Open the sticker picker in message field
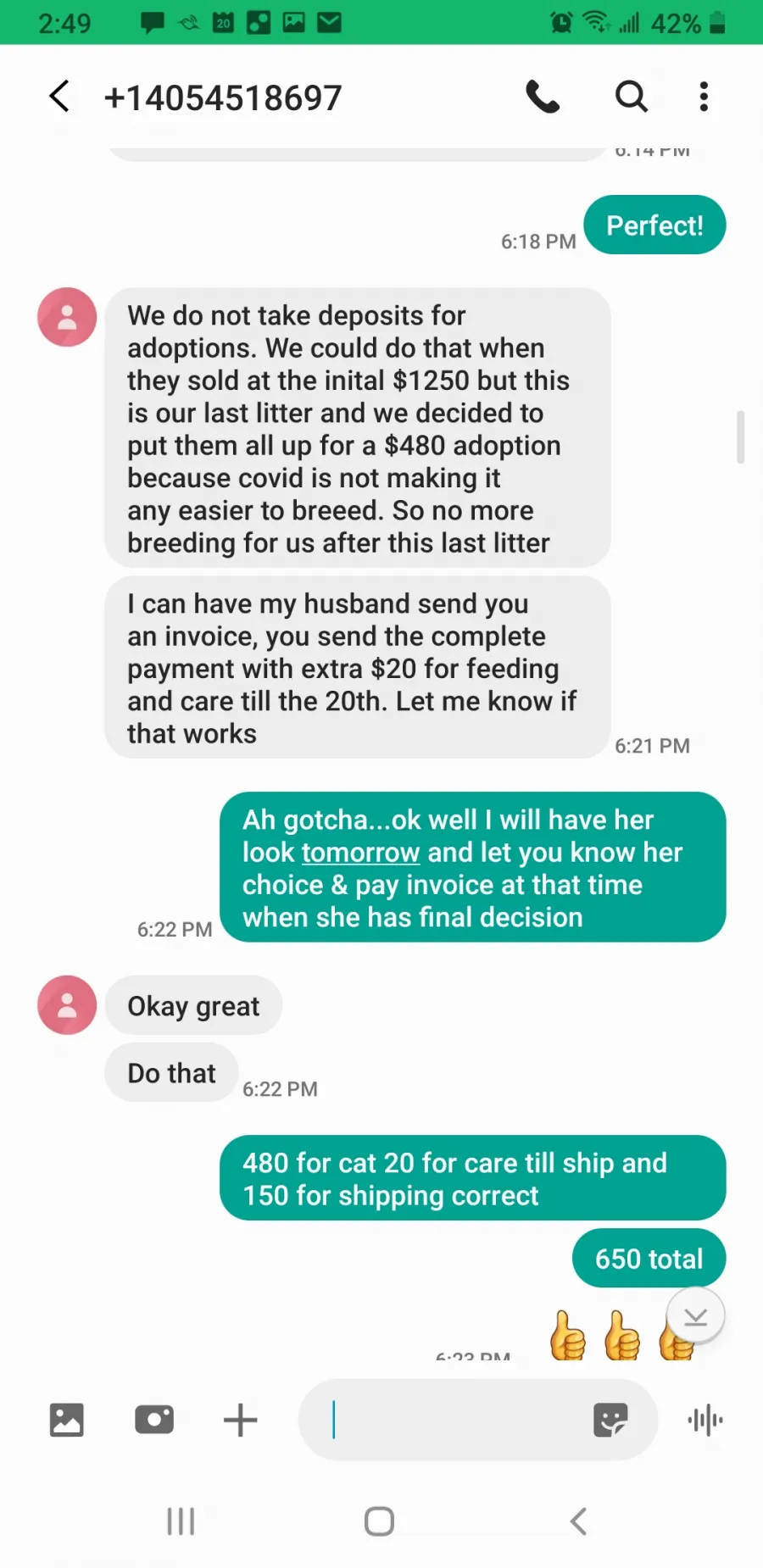This screenshot has height=1568, width=763. (x=610, y=1420)
